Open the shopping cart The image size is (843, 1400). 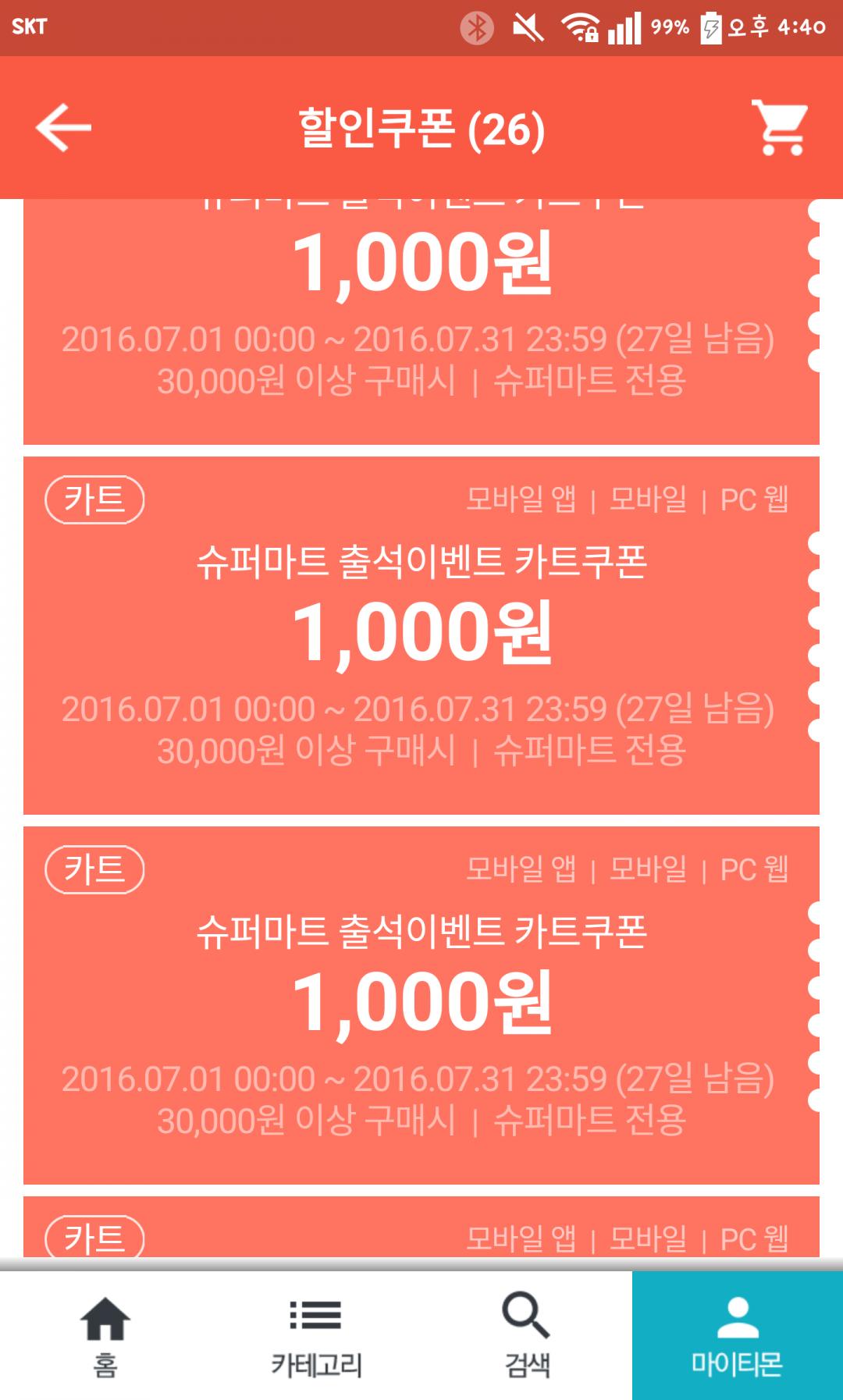point(779,128)
